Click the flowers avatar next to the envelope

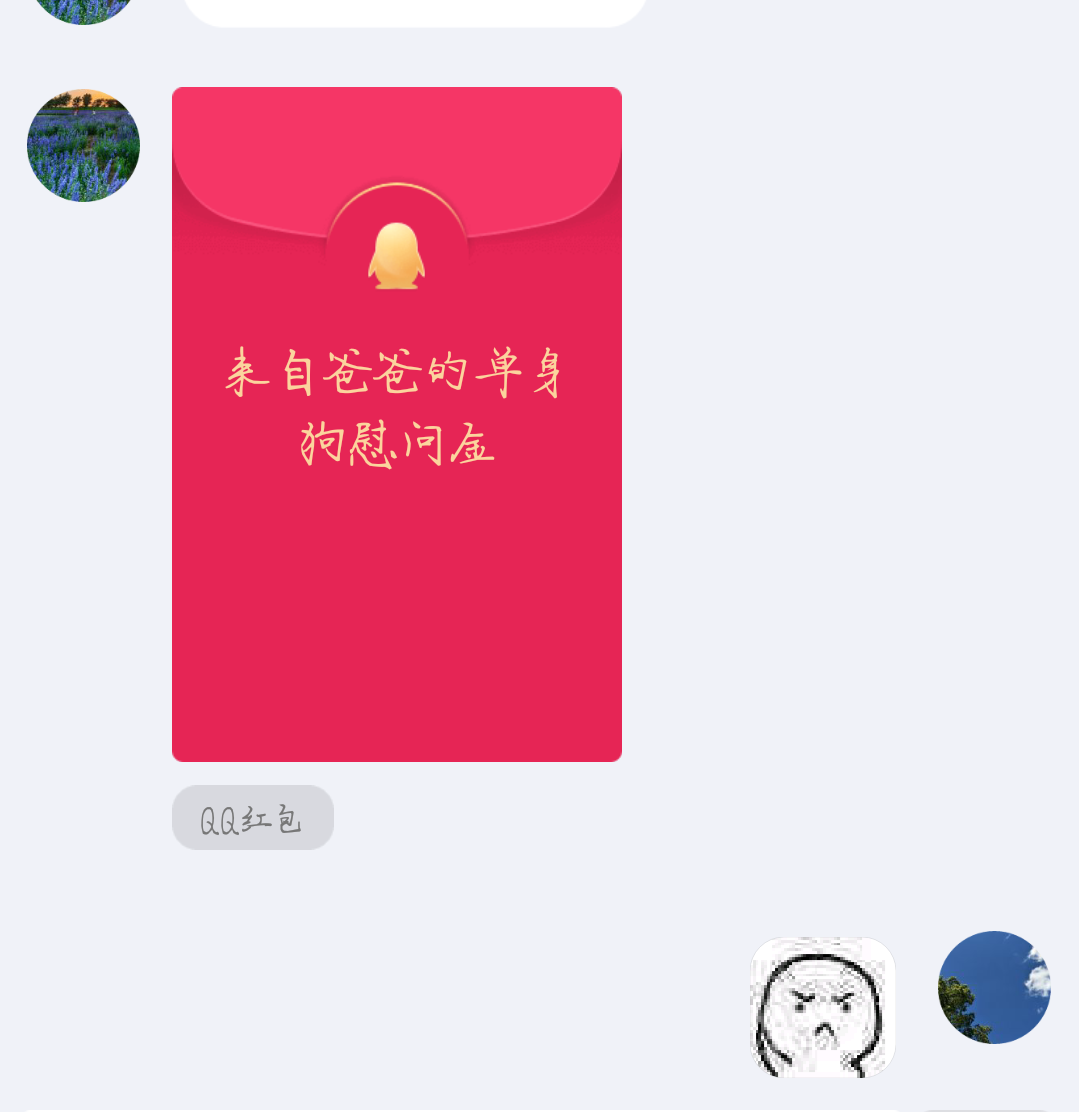tap(83, 144)
